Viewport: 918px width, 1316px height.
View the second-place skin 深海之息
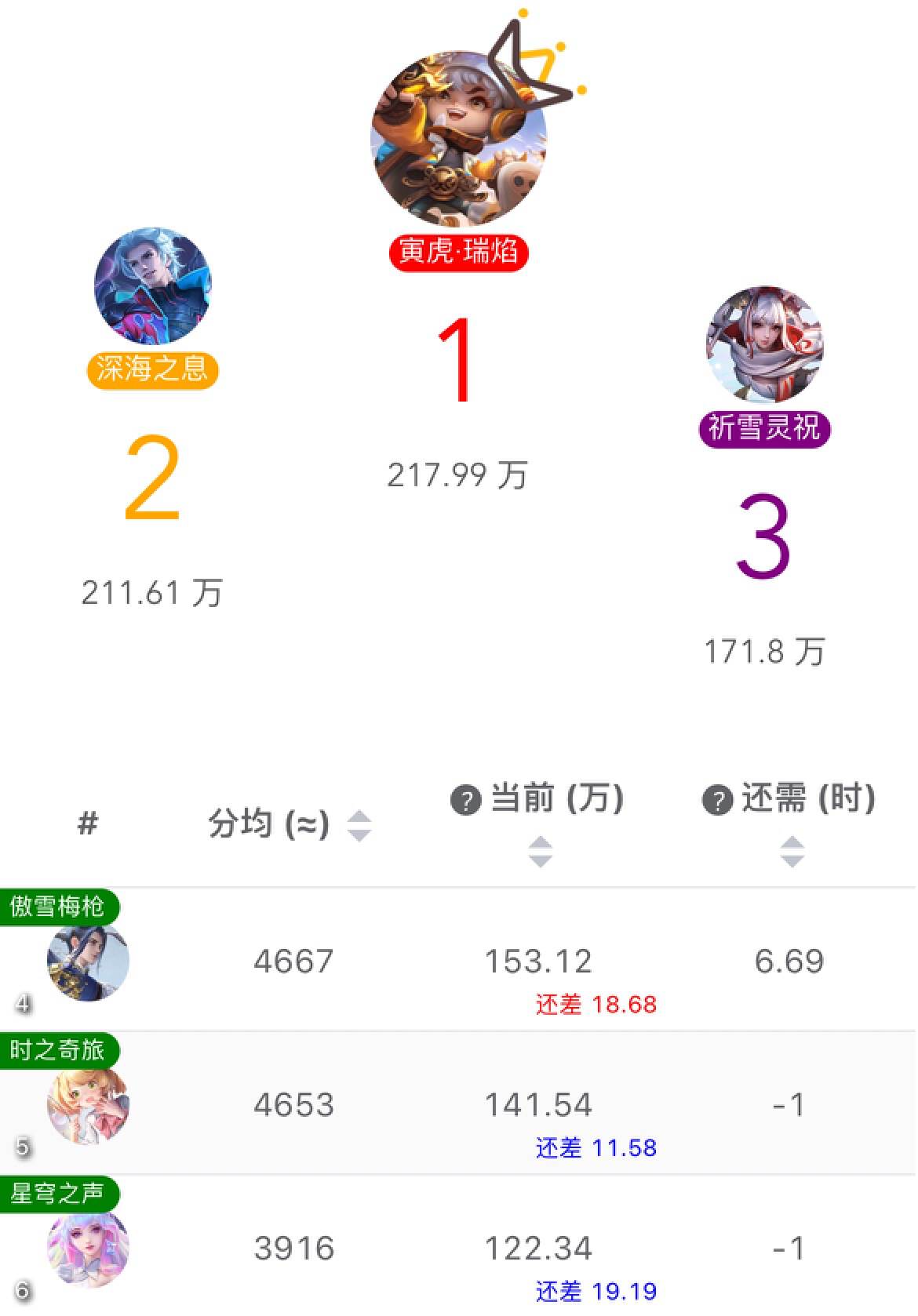[x=152, y=287]
